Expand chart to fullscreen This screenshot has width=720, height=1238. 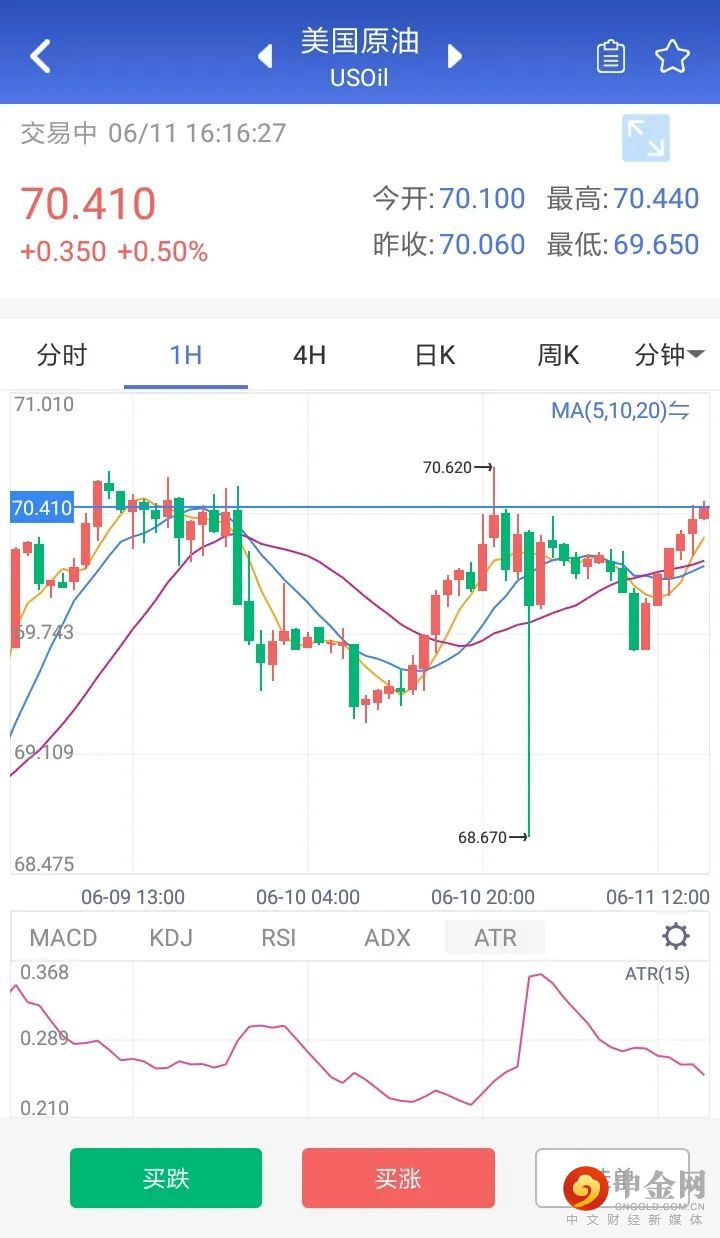[645, 138]
